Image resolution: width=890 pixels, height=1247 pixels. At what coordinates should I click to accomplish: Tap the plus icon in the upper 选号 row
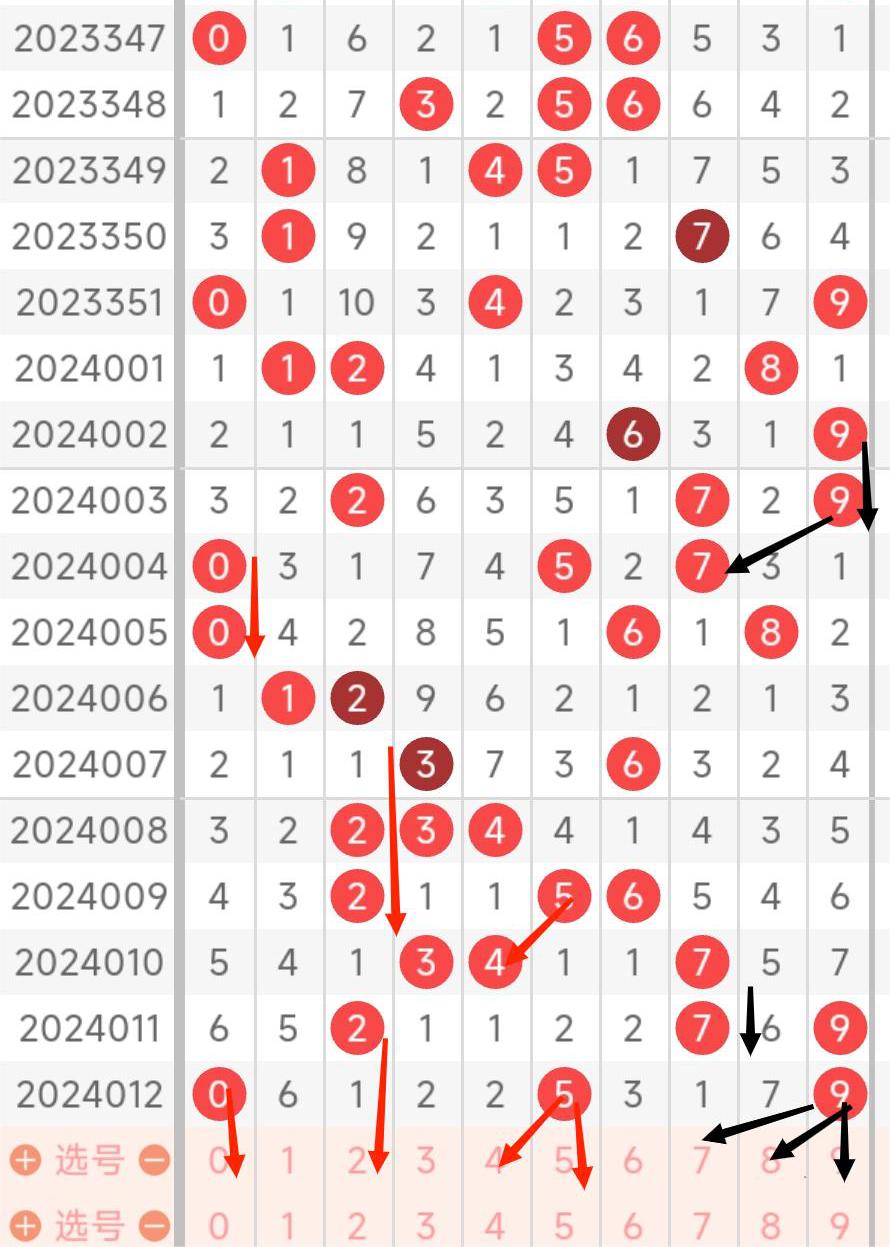pyautogui.click(x=26, y=1161)
